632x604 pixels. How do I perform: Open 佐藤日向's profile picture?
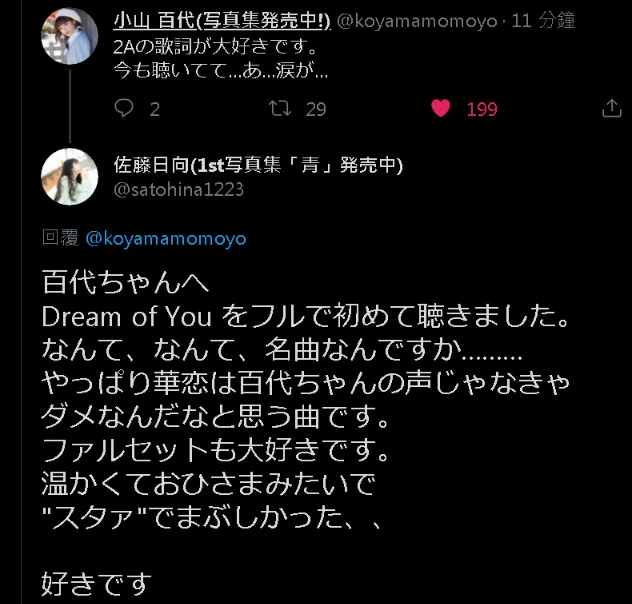[x=69, y=176]
